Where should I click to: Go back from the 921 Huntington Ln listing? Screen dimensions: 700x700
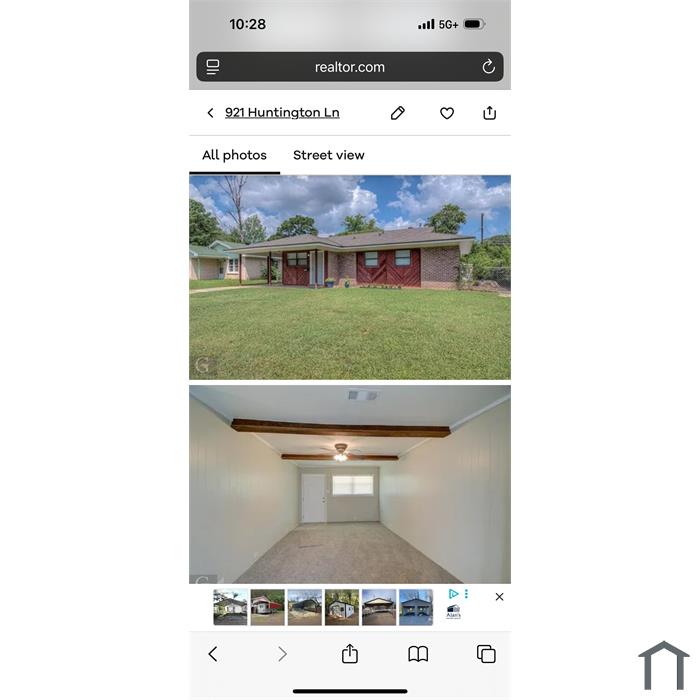pyautogui.click(x=210, y=113)
